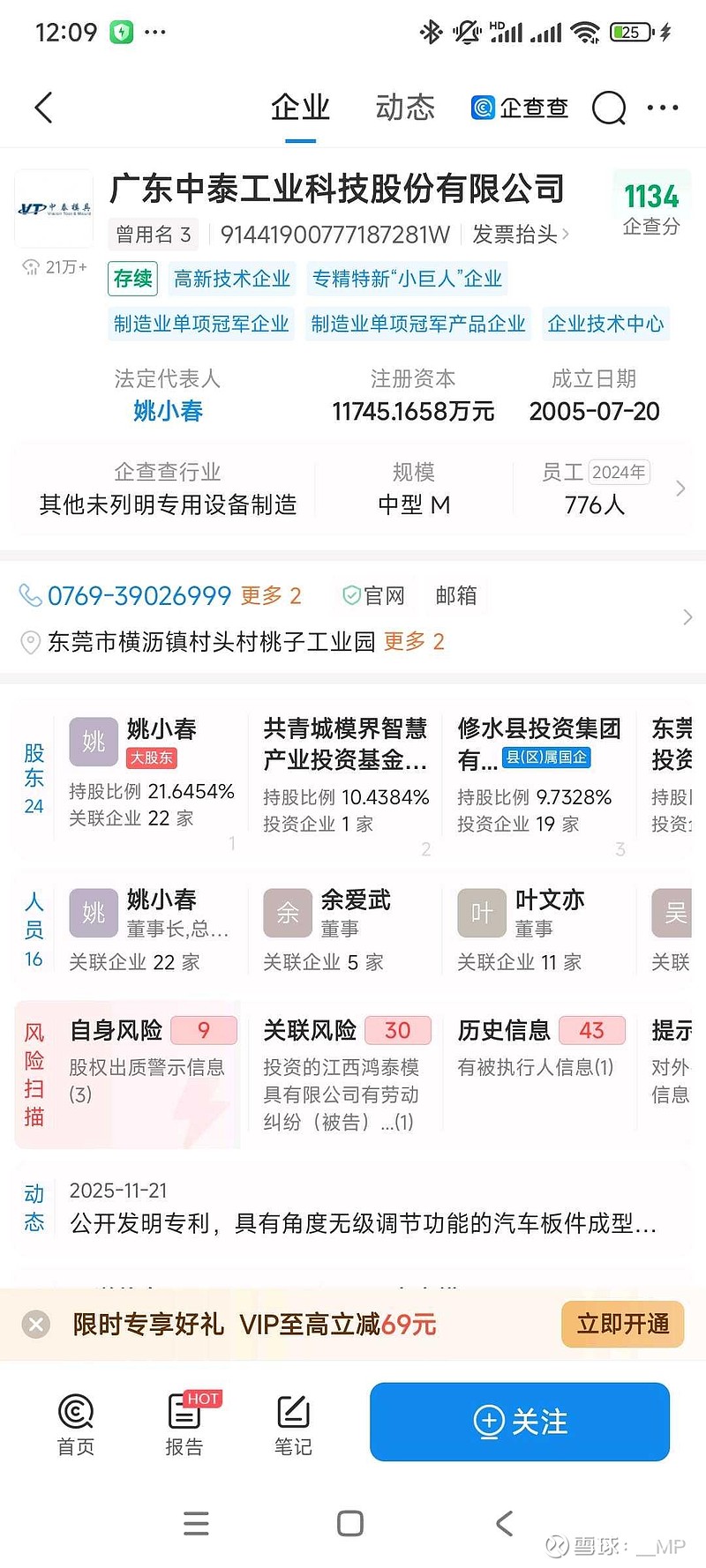This screenshot has height=1568, width=706.
Task: Expand addresses with 更多 2 toggle
Action: [x=415, y=643]
